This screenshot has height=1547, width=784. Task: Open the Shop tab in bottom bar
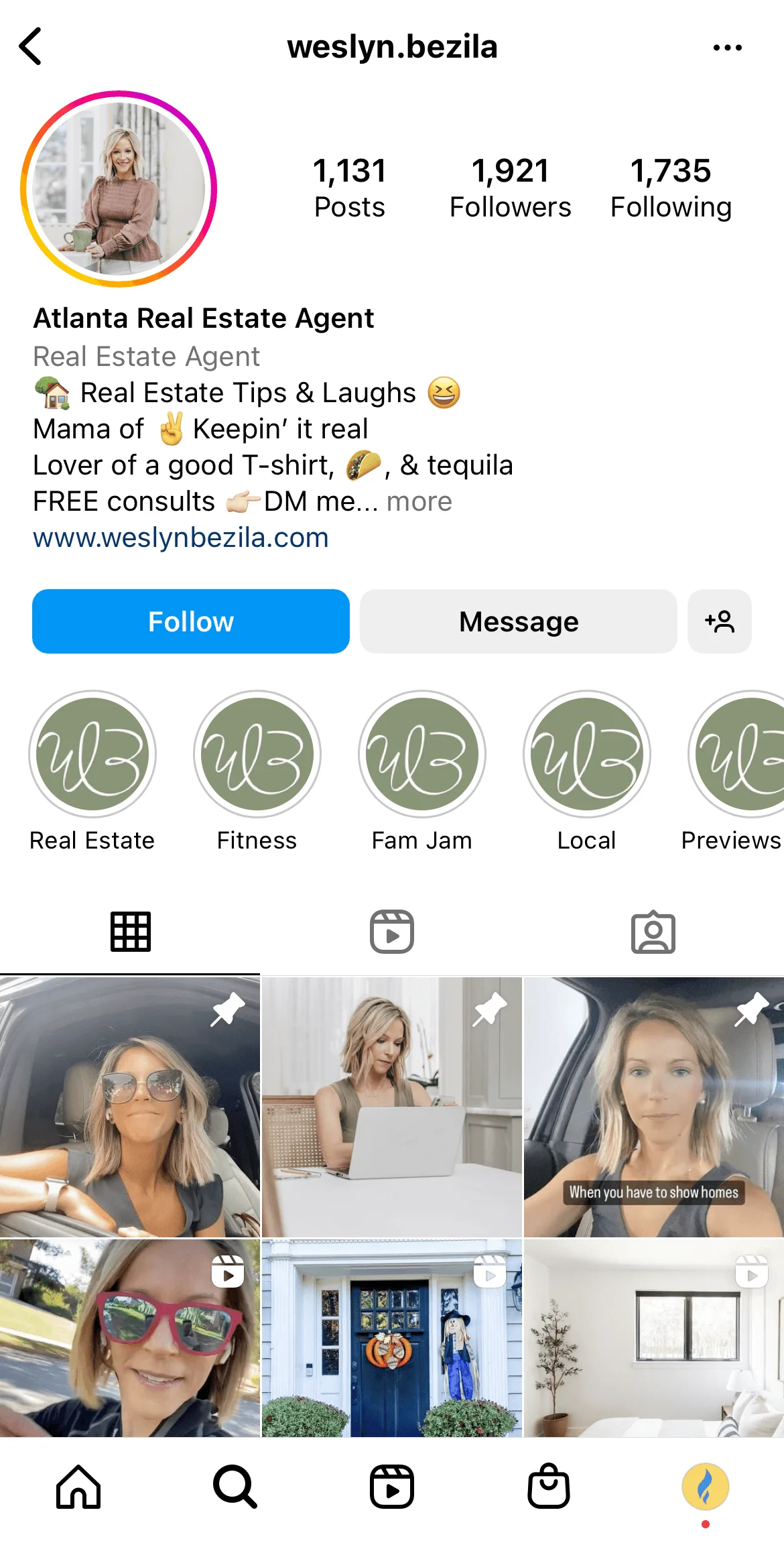549,1487
